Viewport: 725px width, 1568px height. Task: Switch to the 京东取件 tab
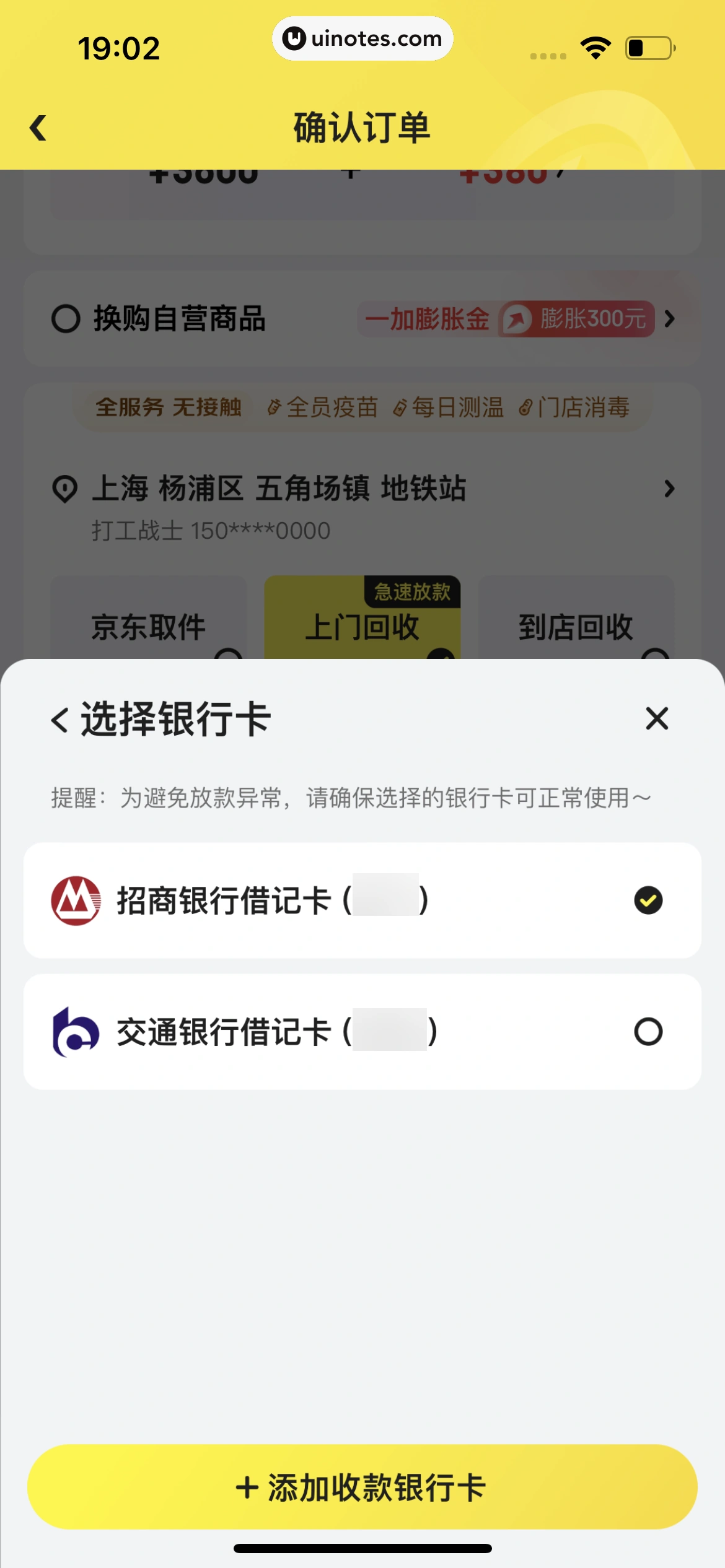pos(147,625)
